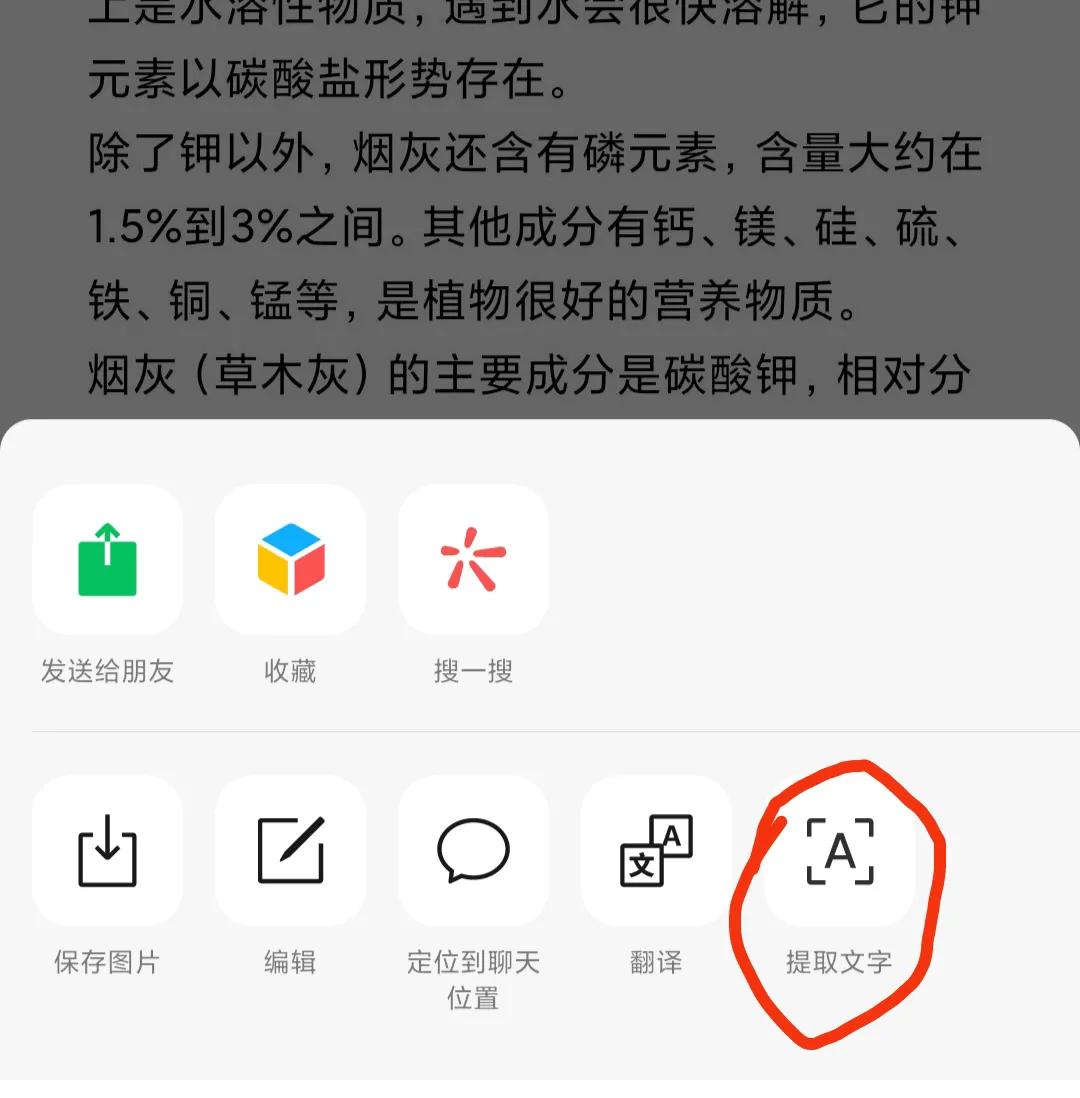Dismiss panel by tapping dimmed article background
Screen dimensions: 1080x1098
coord(540,200)
